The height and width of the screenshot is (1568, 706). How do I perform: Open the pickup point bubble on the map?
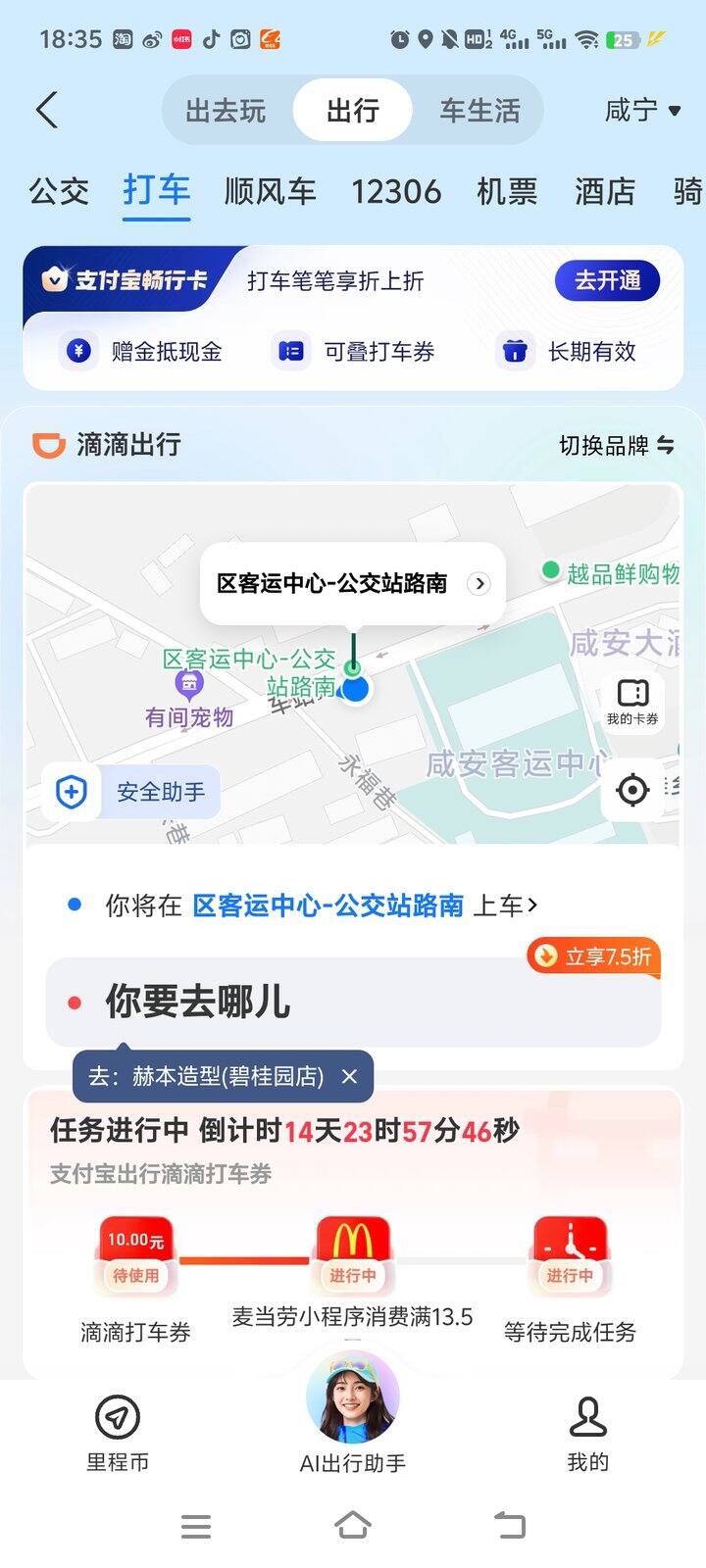click(352, 584)
